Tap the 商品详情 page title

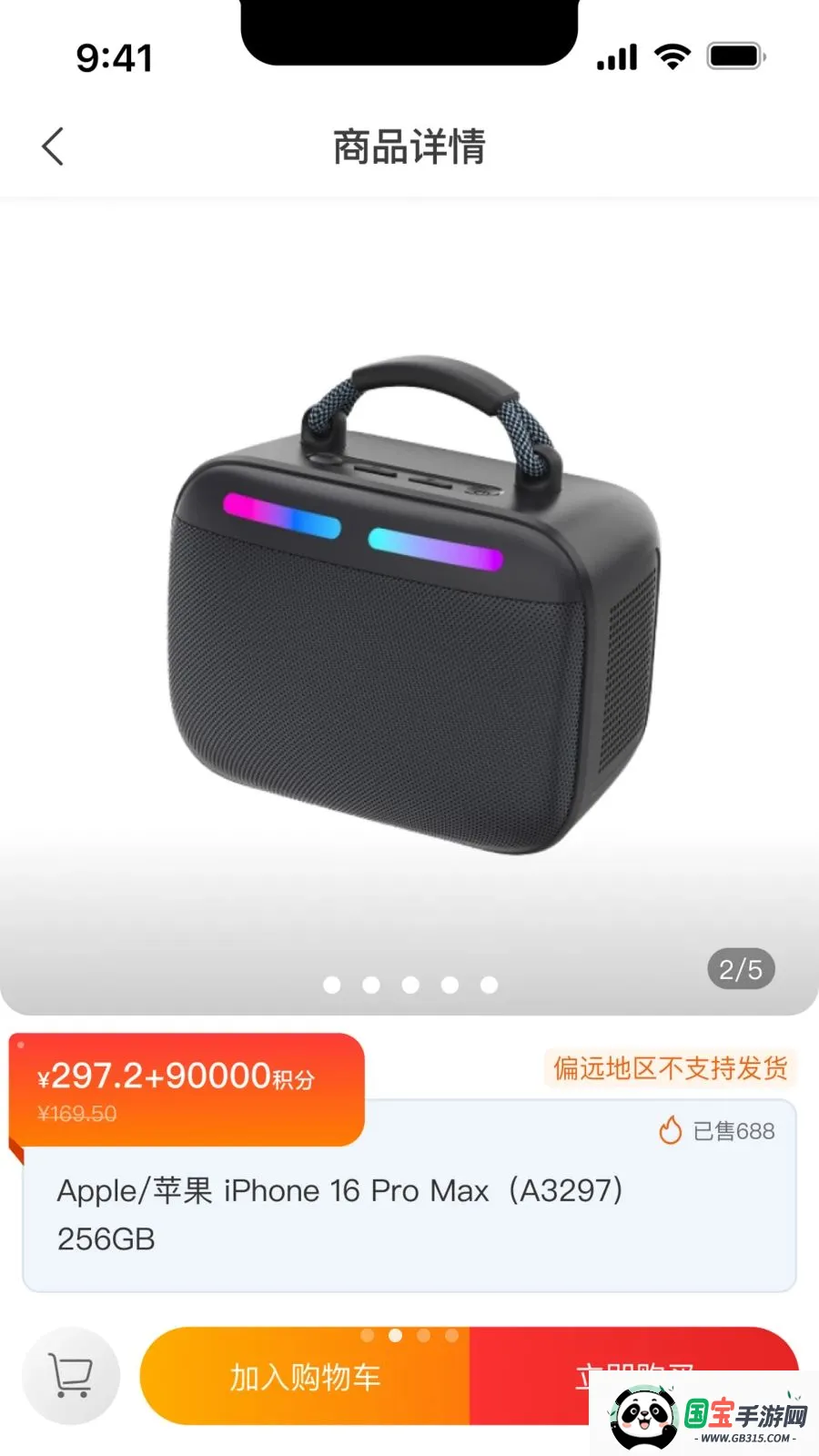click(409, 145)
